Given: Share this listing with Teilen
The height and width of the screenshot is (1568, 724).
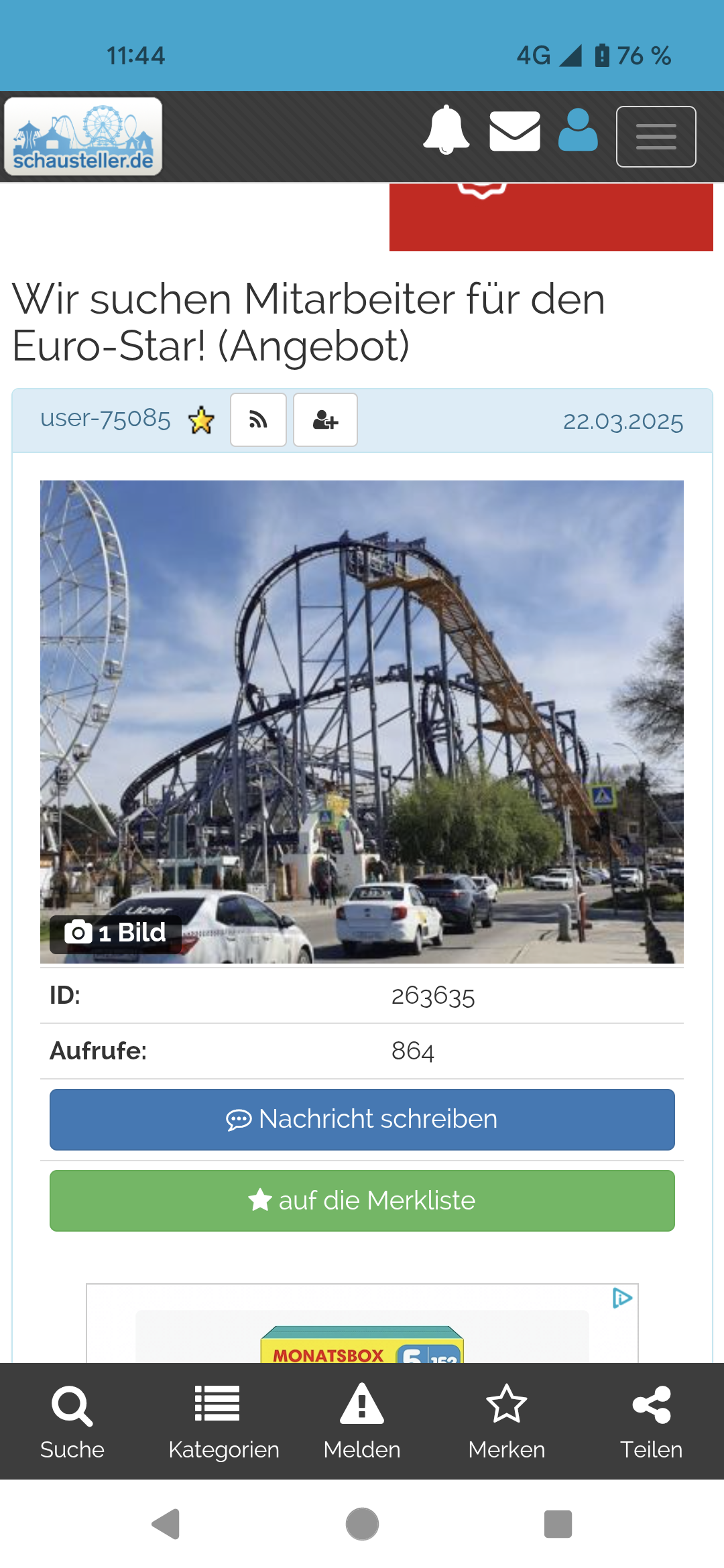Looking at the screenshot, I should [x=651, y=1421].
